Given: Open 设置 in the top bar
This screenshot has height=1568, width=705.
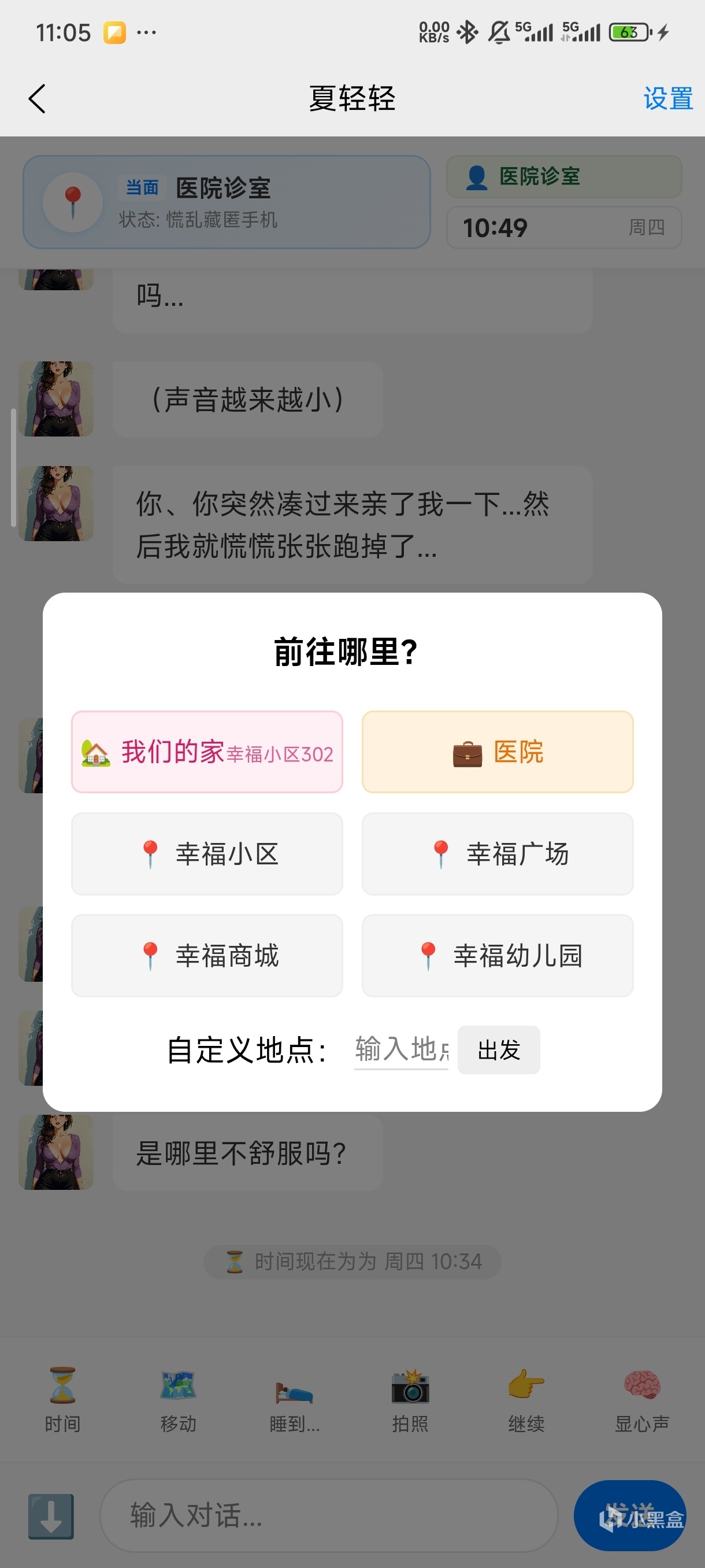Looking at the screenshot, I should (x=667, y=99).
